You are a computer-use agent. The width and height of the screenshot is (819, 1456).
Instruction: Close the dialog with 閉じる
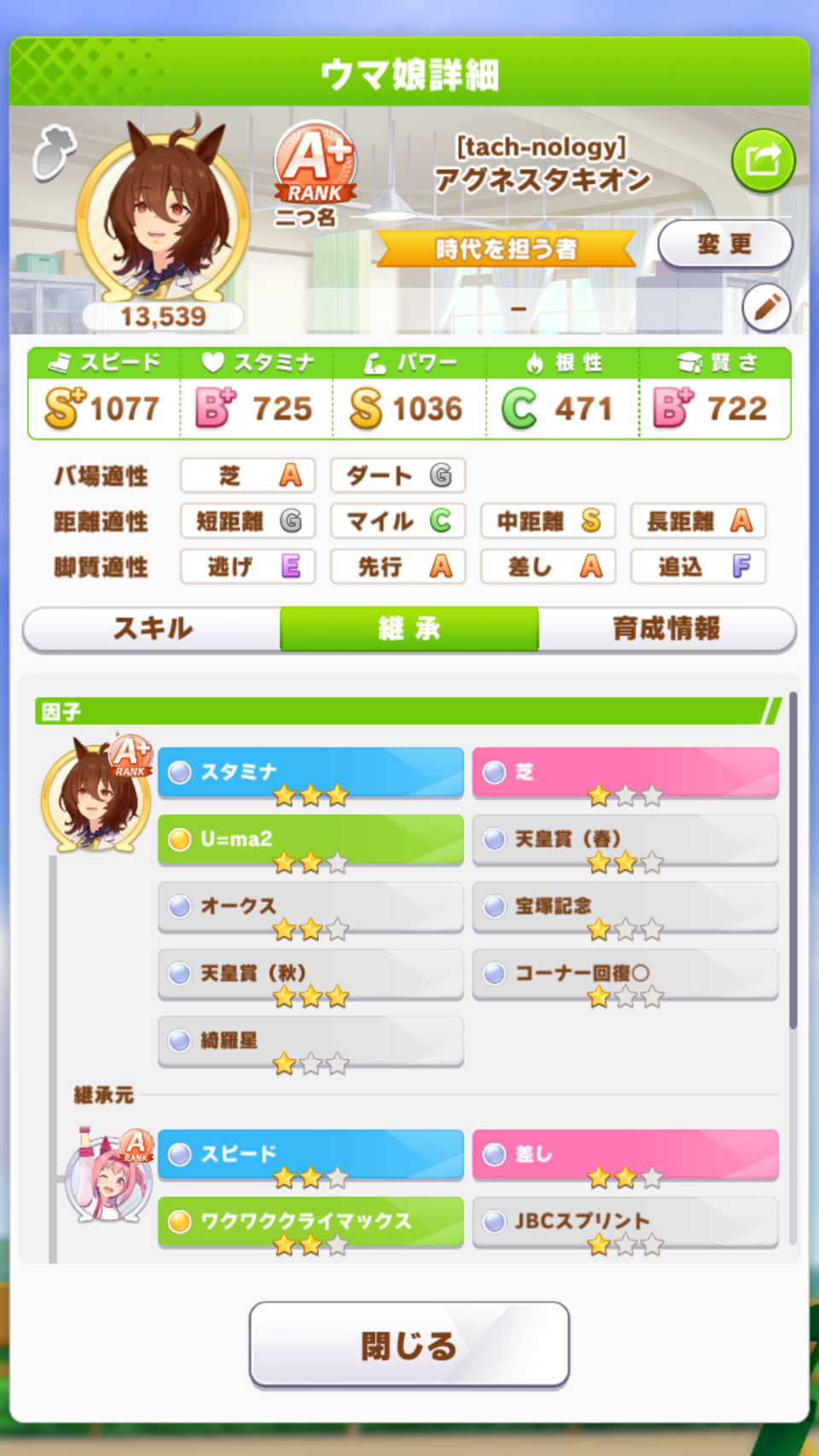(409, 1345)
